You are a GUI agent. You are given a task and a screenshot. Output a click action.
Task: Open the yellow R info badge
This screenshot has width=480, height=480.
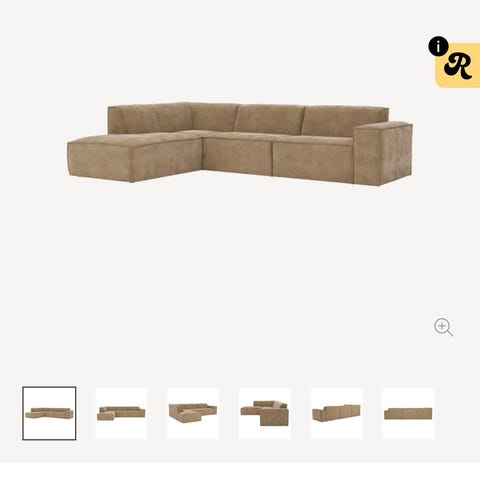pos(457,63)
